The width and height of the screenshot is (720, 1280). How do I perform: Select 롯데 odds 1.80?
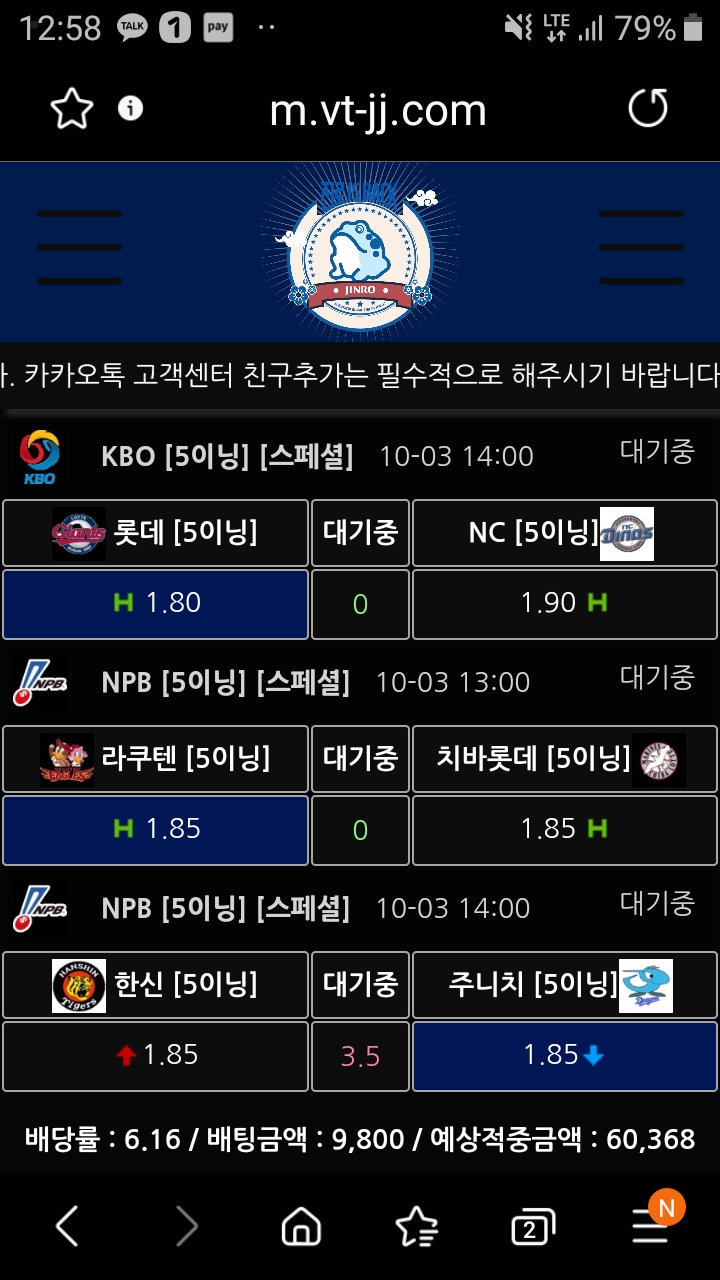point(155,603)
